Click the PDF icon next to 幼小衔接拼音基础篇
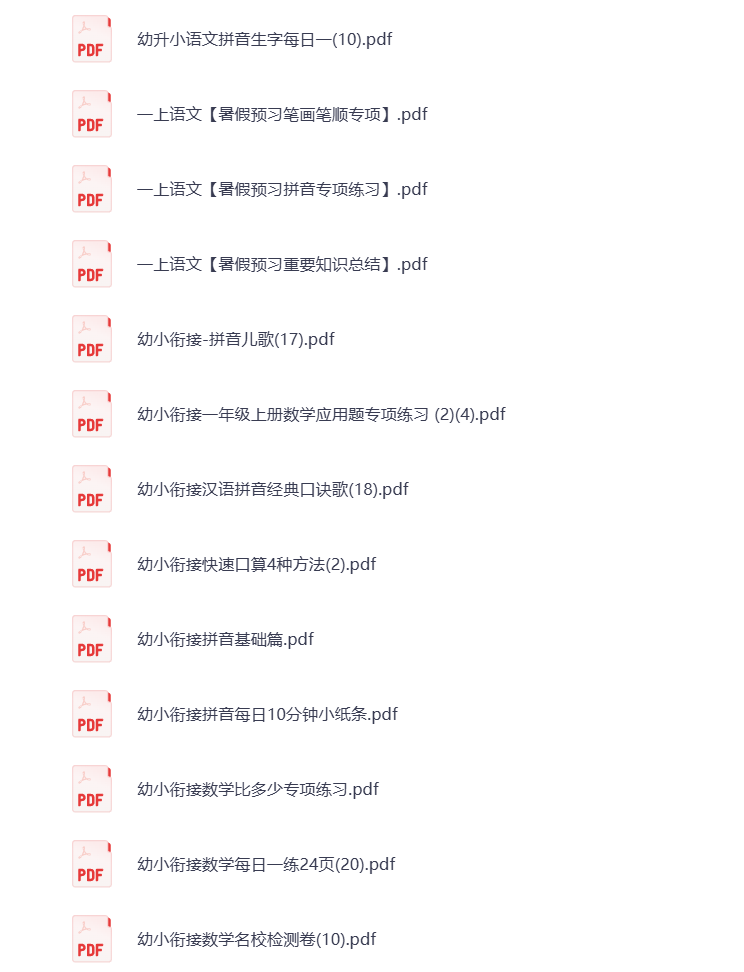The image size is (744, 972). tap(91, 639)
